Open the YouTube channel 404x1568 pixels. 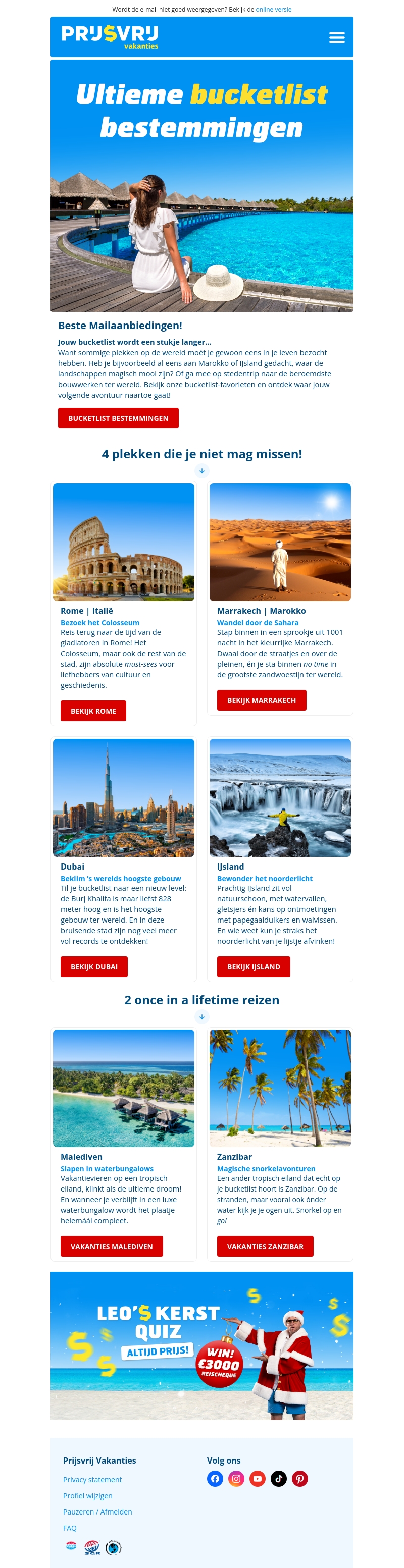pyautogui.click(x=257, y=1479)
